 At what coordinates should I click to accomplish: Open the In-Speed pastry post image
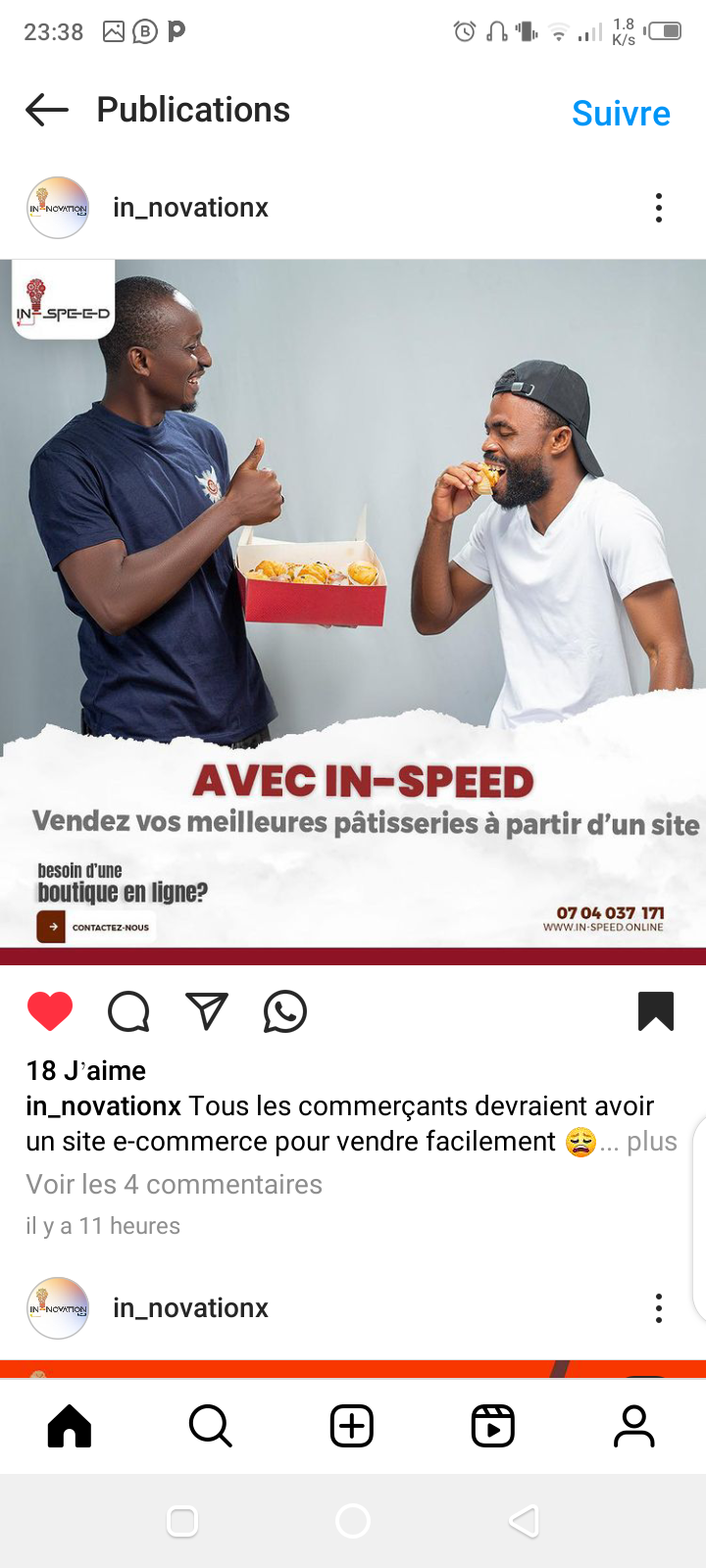pyautogui.click(x=353, y=608)
